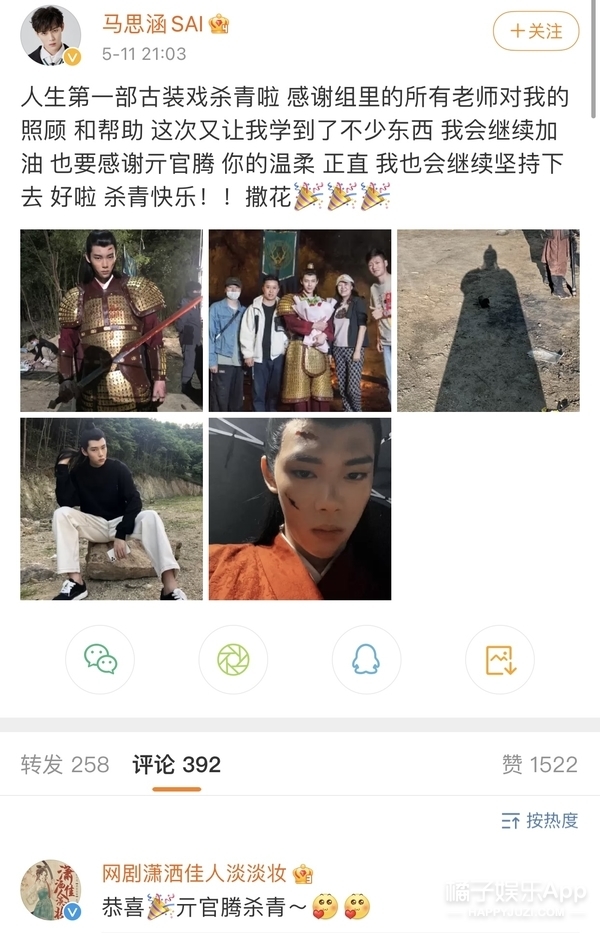Follow 马思涵SAI with the 关注 button
Image resolution: width=600 pixels, height=933 pixels.
coord(535,31)
